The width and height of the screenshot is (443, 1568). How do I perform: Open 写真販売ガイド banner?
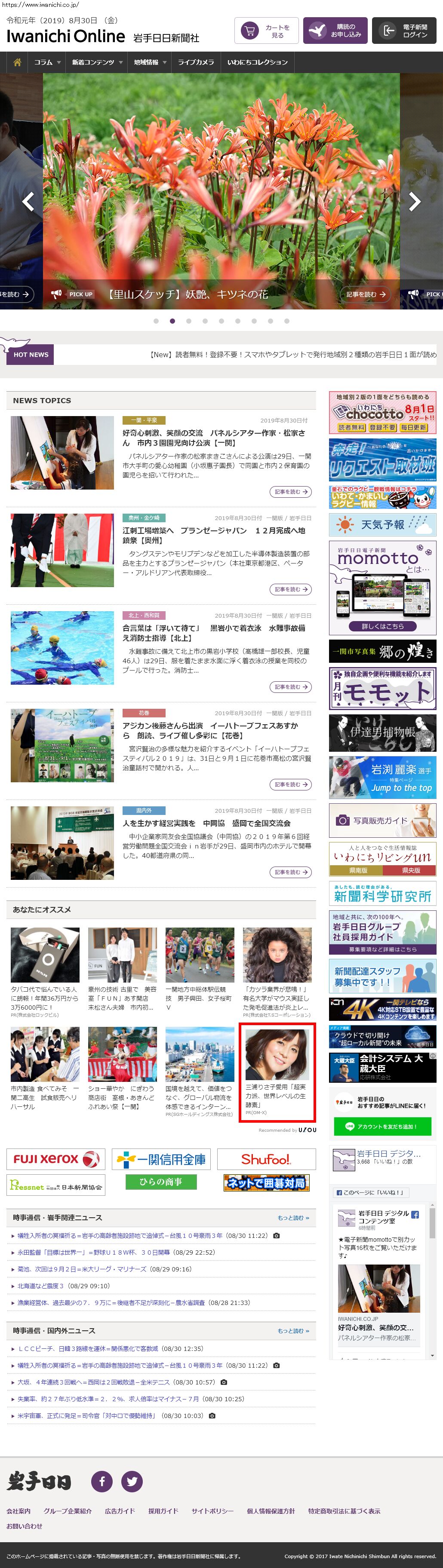click(x=382, y=820)
